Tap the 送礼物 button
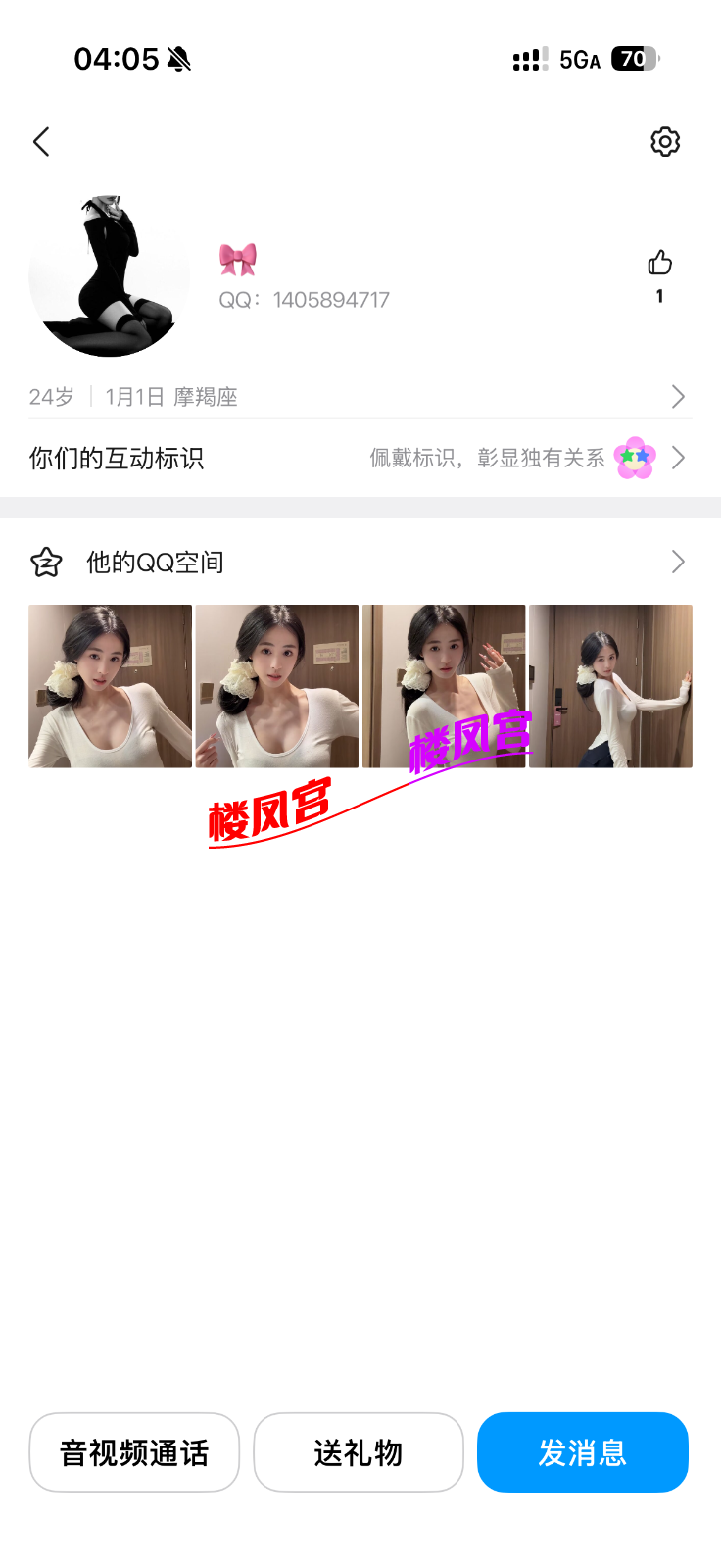 click(359, 1452)
